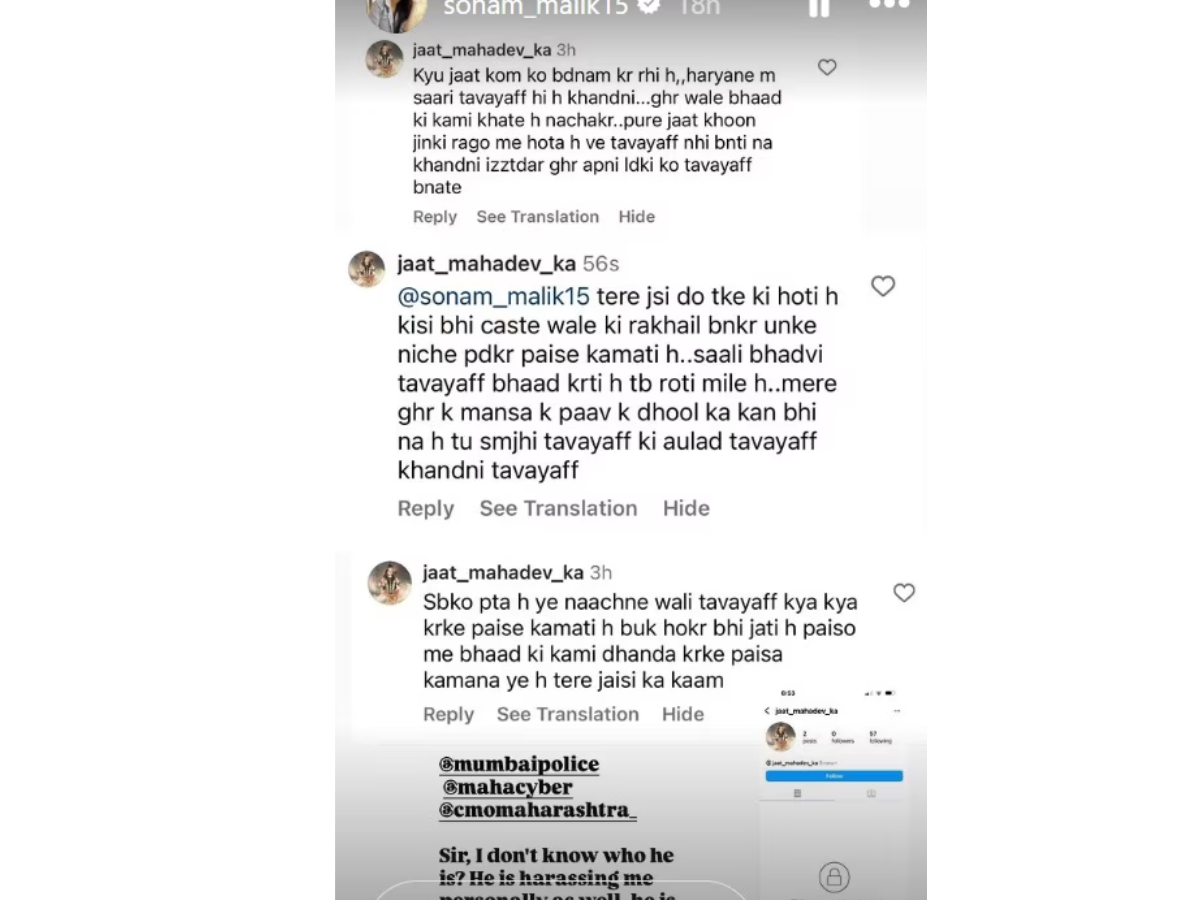This screenshot has width=1200, height=900.
Task: Open the @cmomaharashtra_ mention
Action: pyautogui.click(x=538, y=810)
